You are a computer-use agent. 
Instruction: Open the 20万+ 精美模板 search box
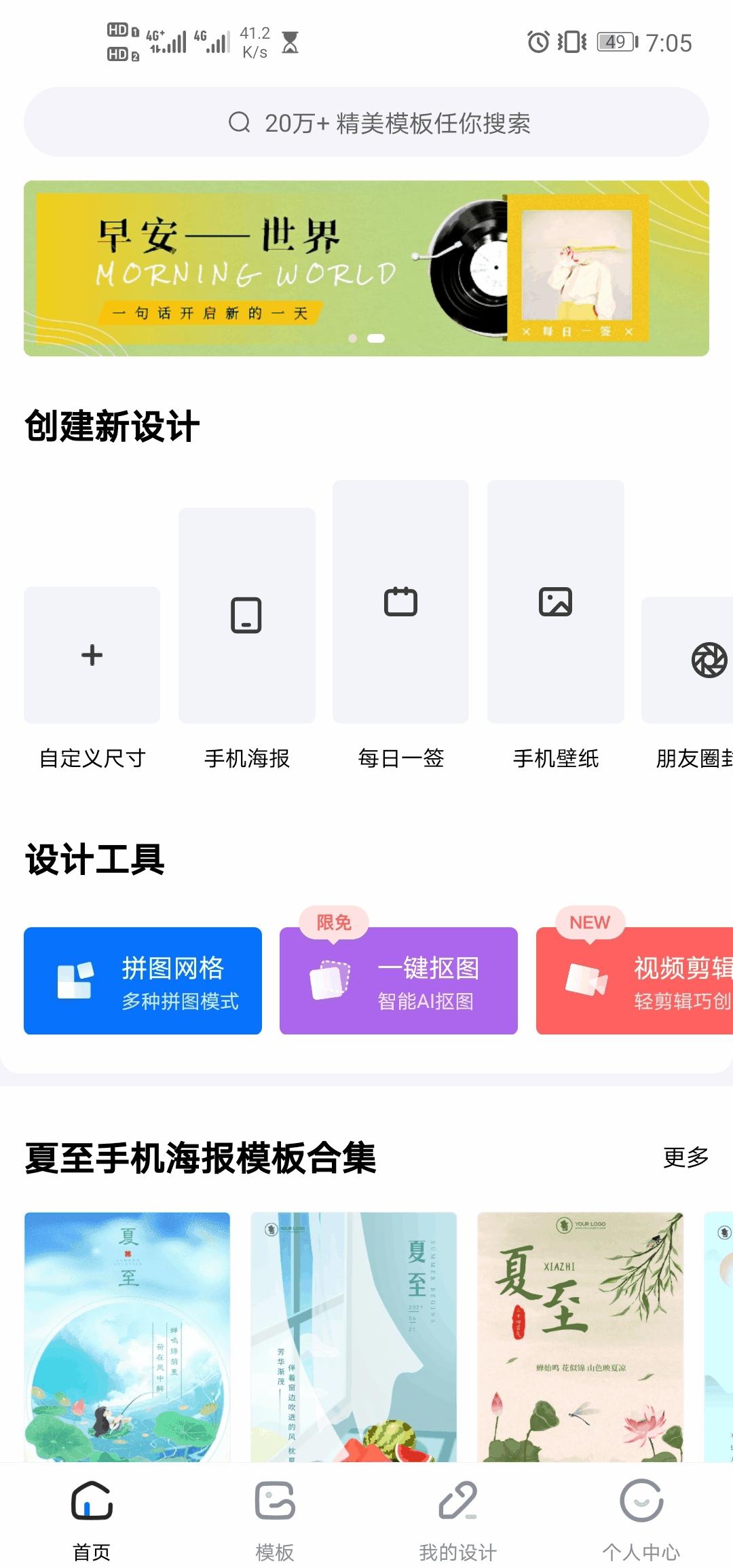[x=366, y=122]
